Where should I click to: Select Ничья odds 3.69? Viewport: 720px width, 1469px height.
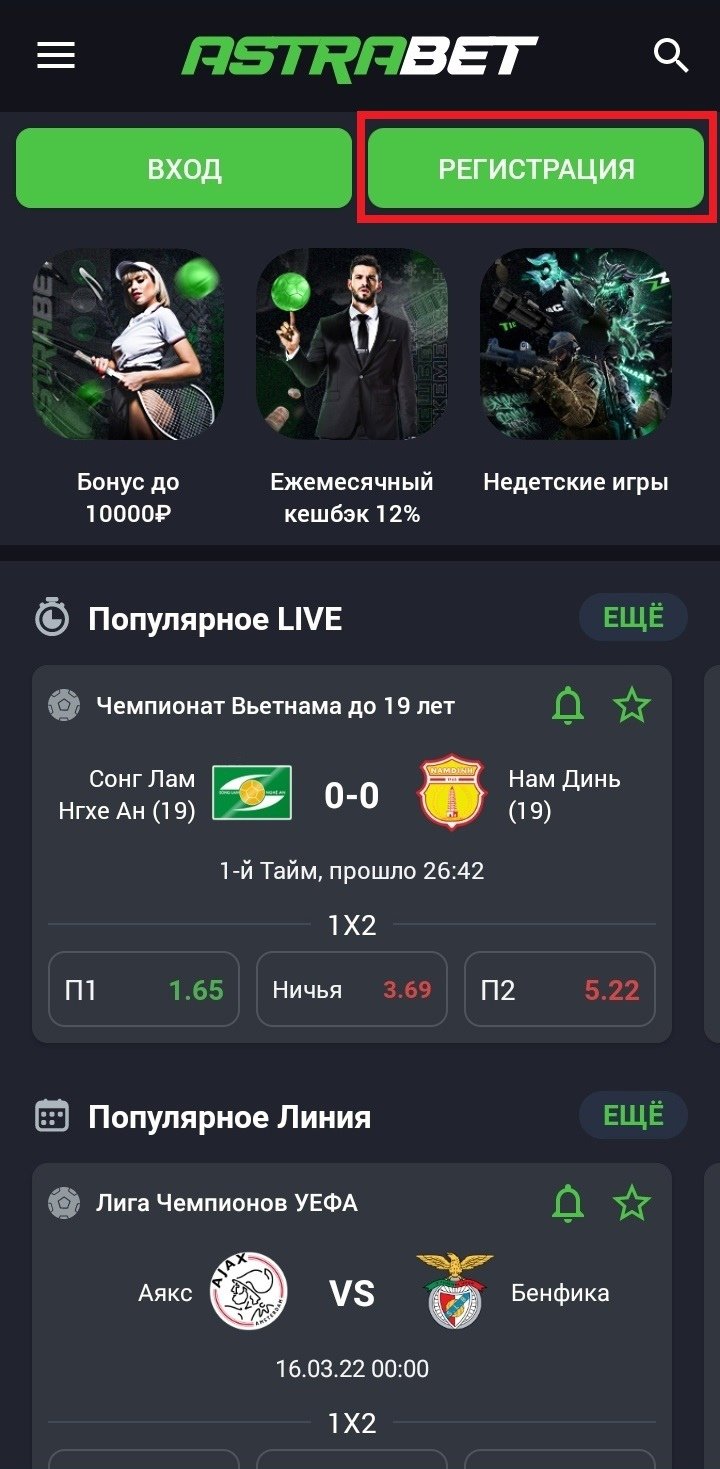352,990
